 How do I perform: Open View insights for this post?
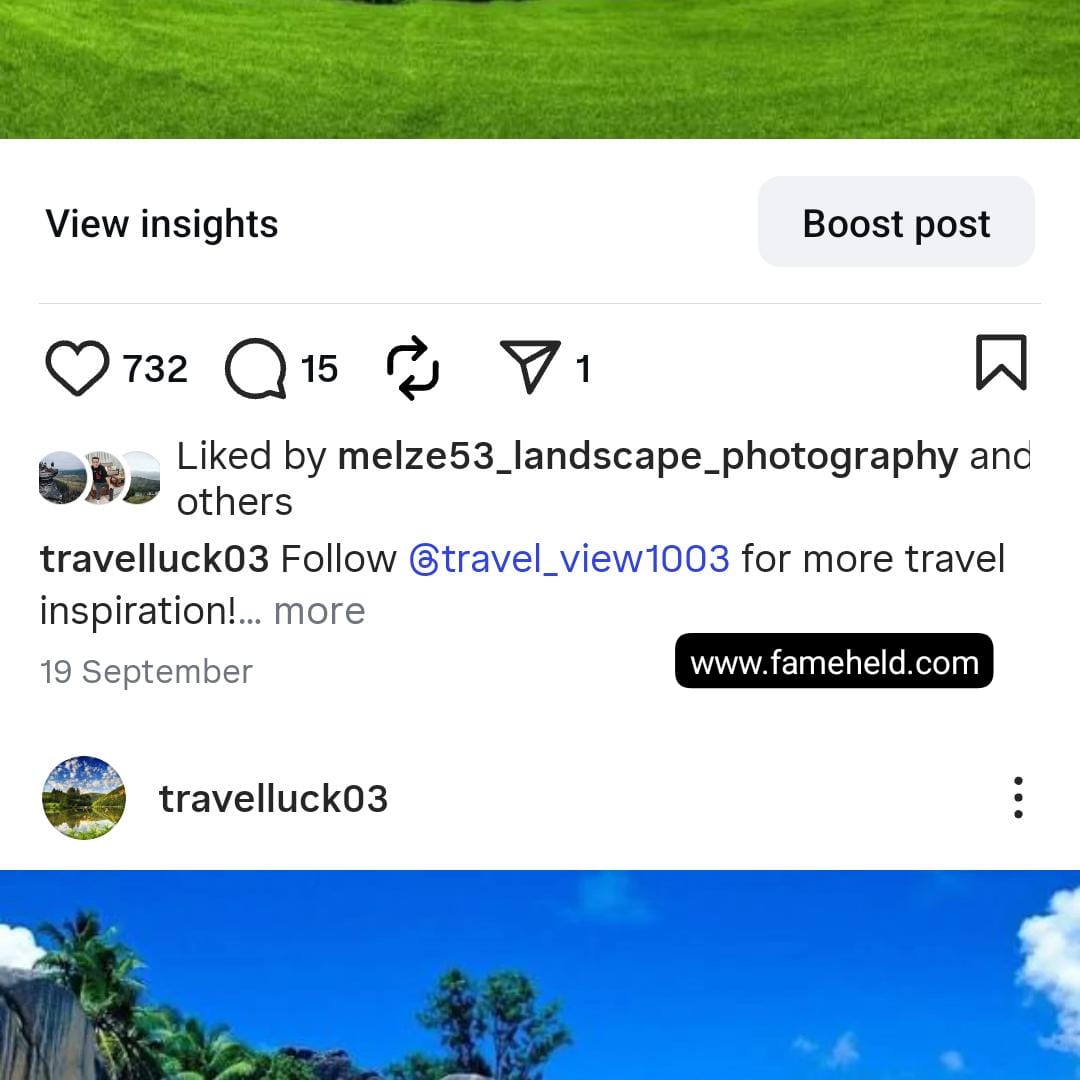point(162,224)
